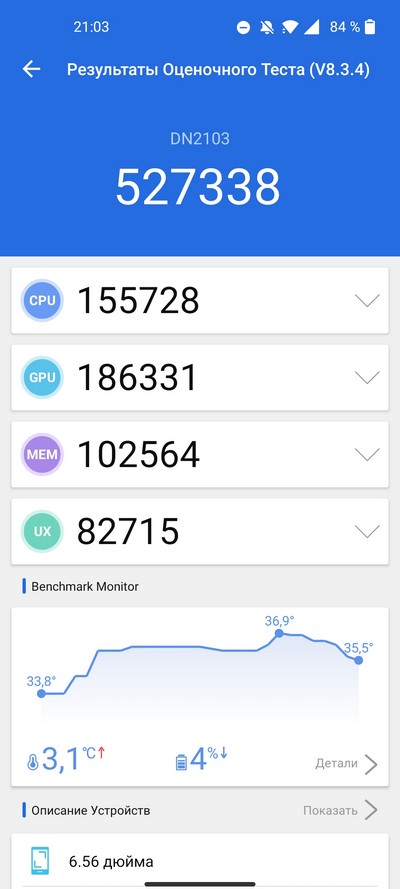Expand the MEM score details
The image size is (400, 889).
pyautogui.click(x=367, y=455)
